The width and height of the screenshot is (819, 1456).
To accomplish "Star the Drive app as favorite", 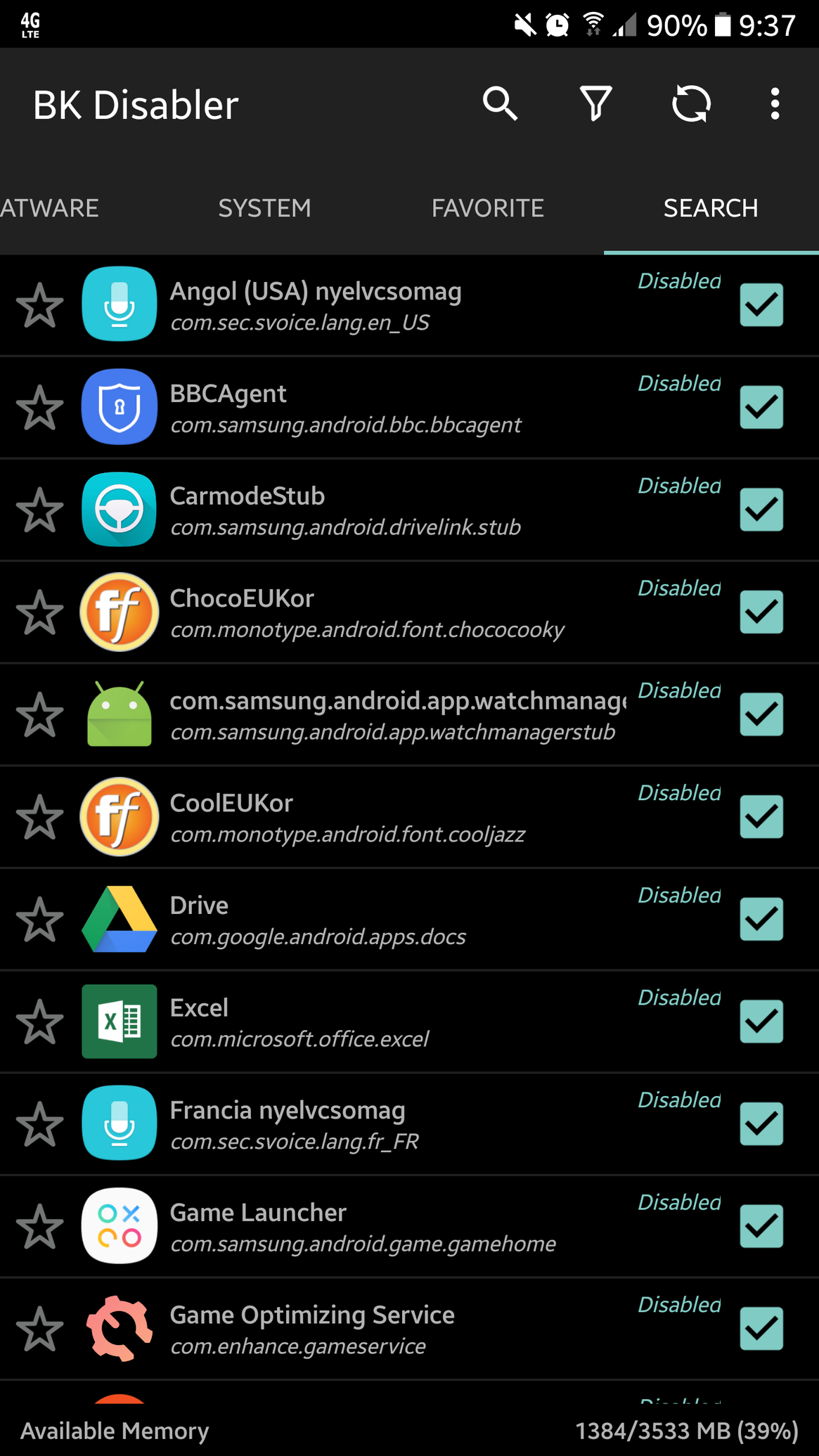I will pyautogui.click(x=40, y=920).
